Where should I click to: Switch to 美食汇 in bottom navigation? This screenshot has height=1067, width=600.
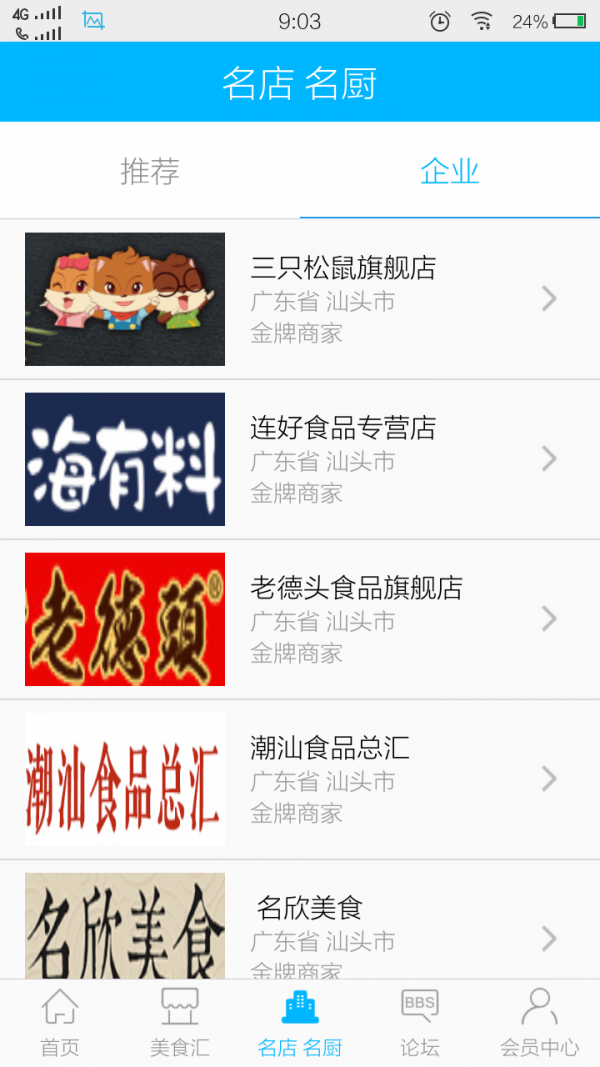(x=180, y=1022)
